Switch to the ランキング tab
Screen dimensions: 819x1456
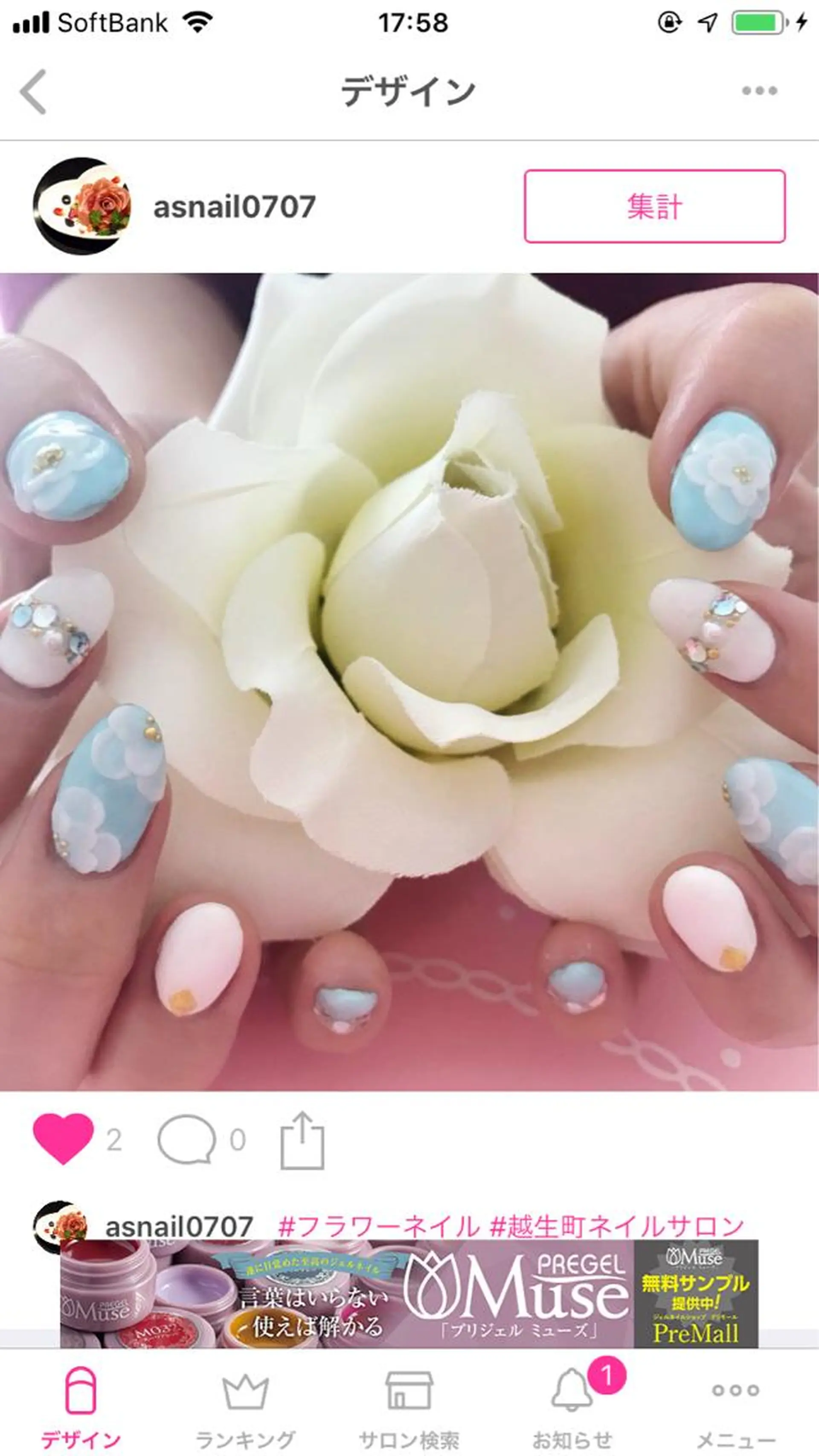(245, 1407)
